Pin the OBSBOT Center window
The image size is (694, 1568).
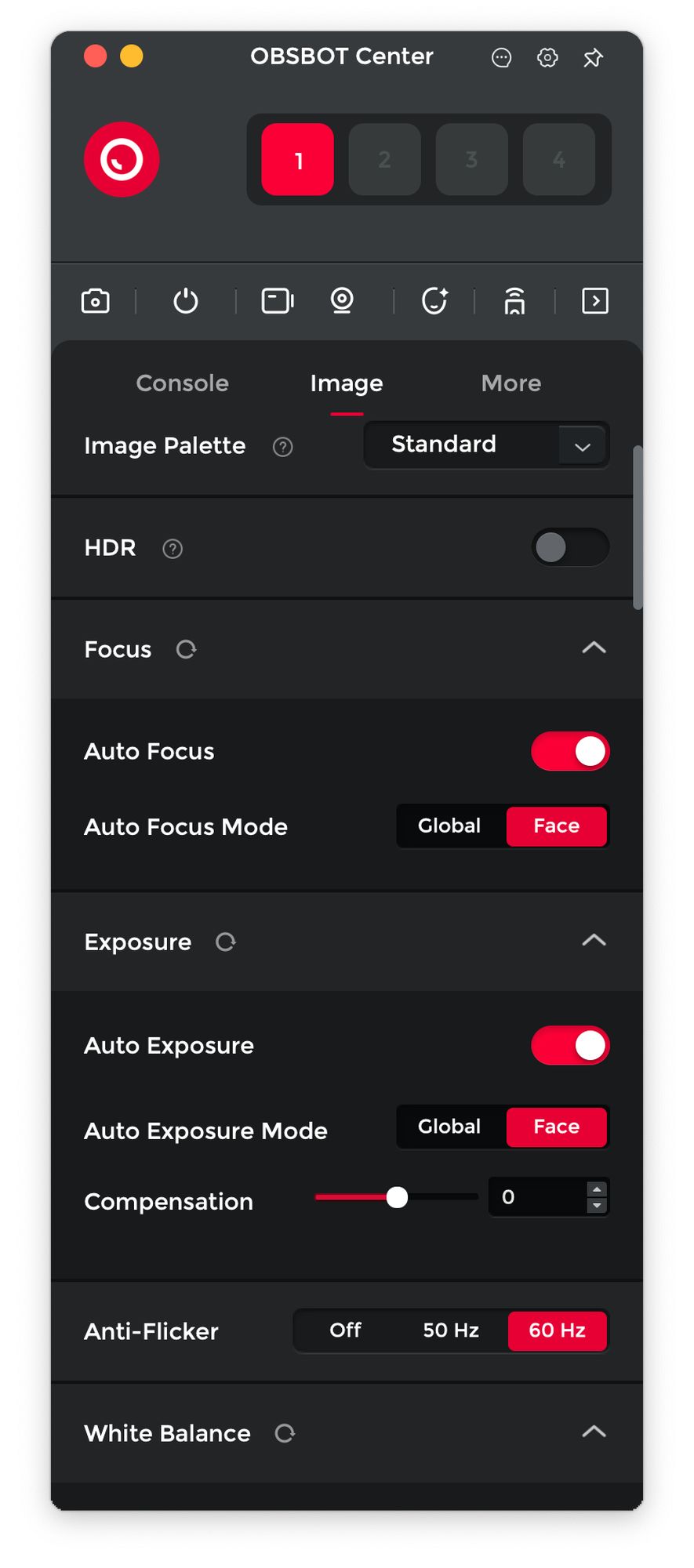(x=593, y=57)
